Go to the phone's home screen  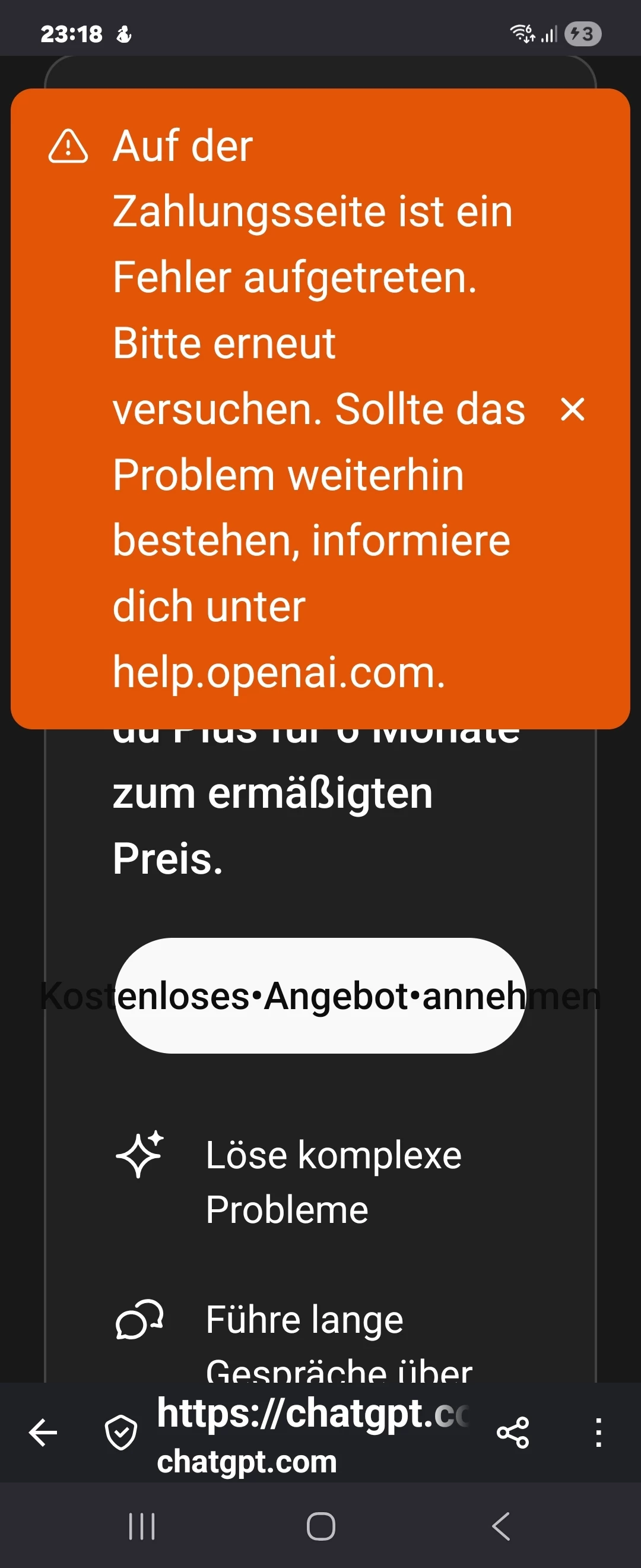[320, 1526]
